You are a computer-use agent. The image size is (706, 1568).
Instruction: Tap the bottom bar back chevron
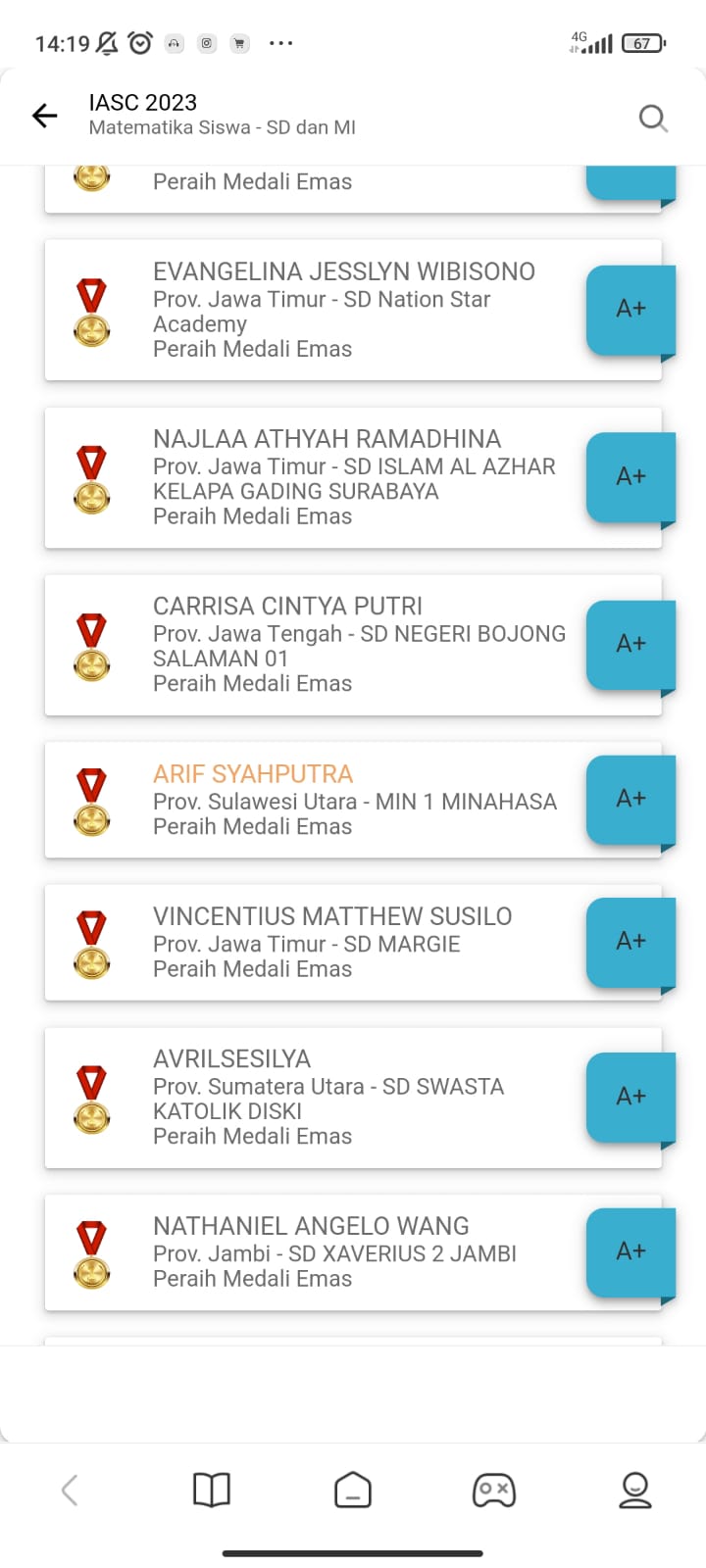[x=70, y=1491]
